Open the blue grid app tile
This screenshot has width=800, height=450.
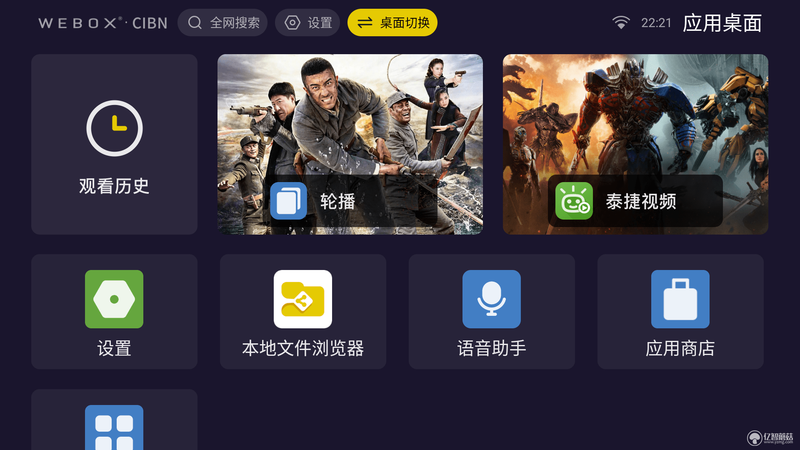coord(114,425)
